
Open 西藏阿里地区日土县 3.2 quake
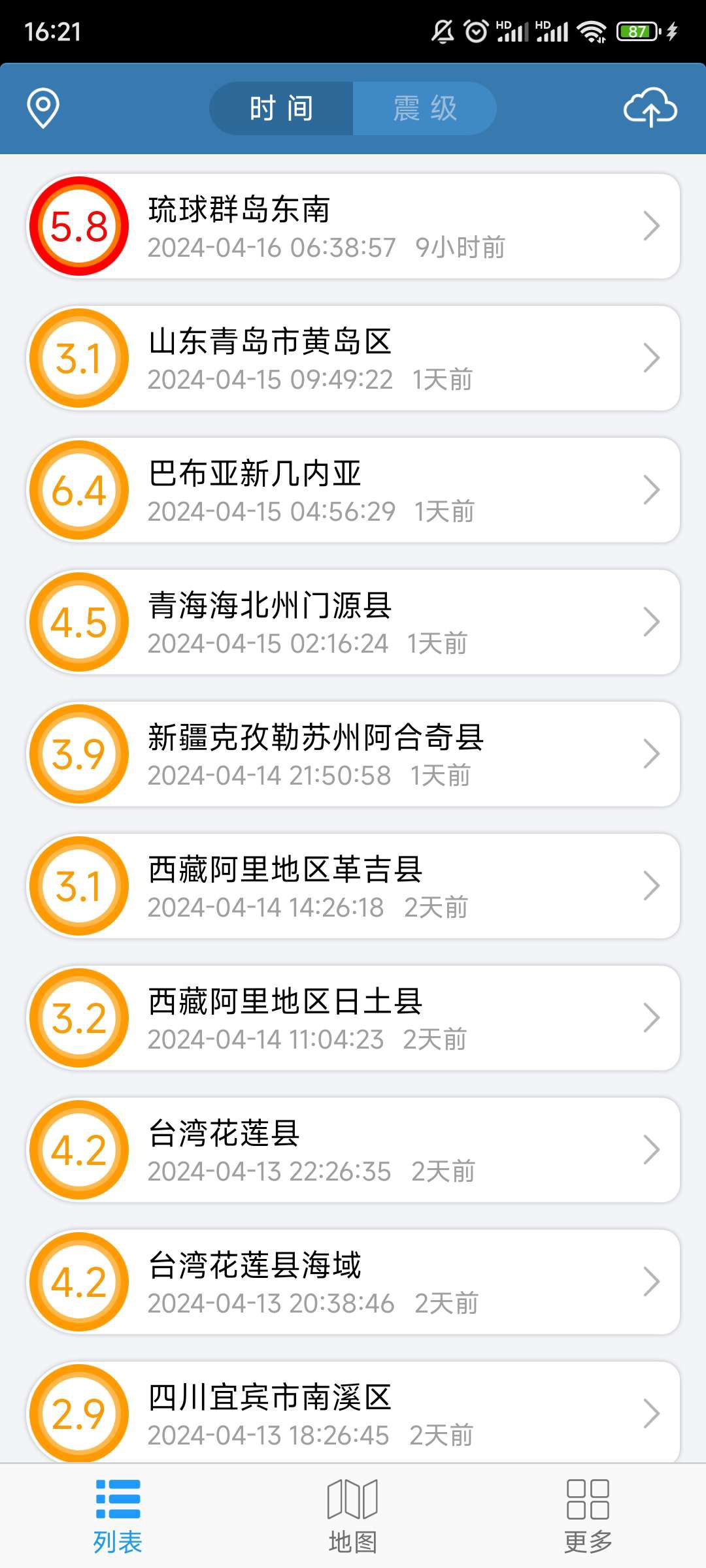tap(353, 1018)
